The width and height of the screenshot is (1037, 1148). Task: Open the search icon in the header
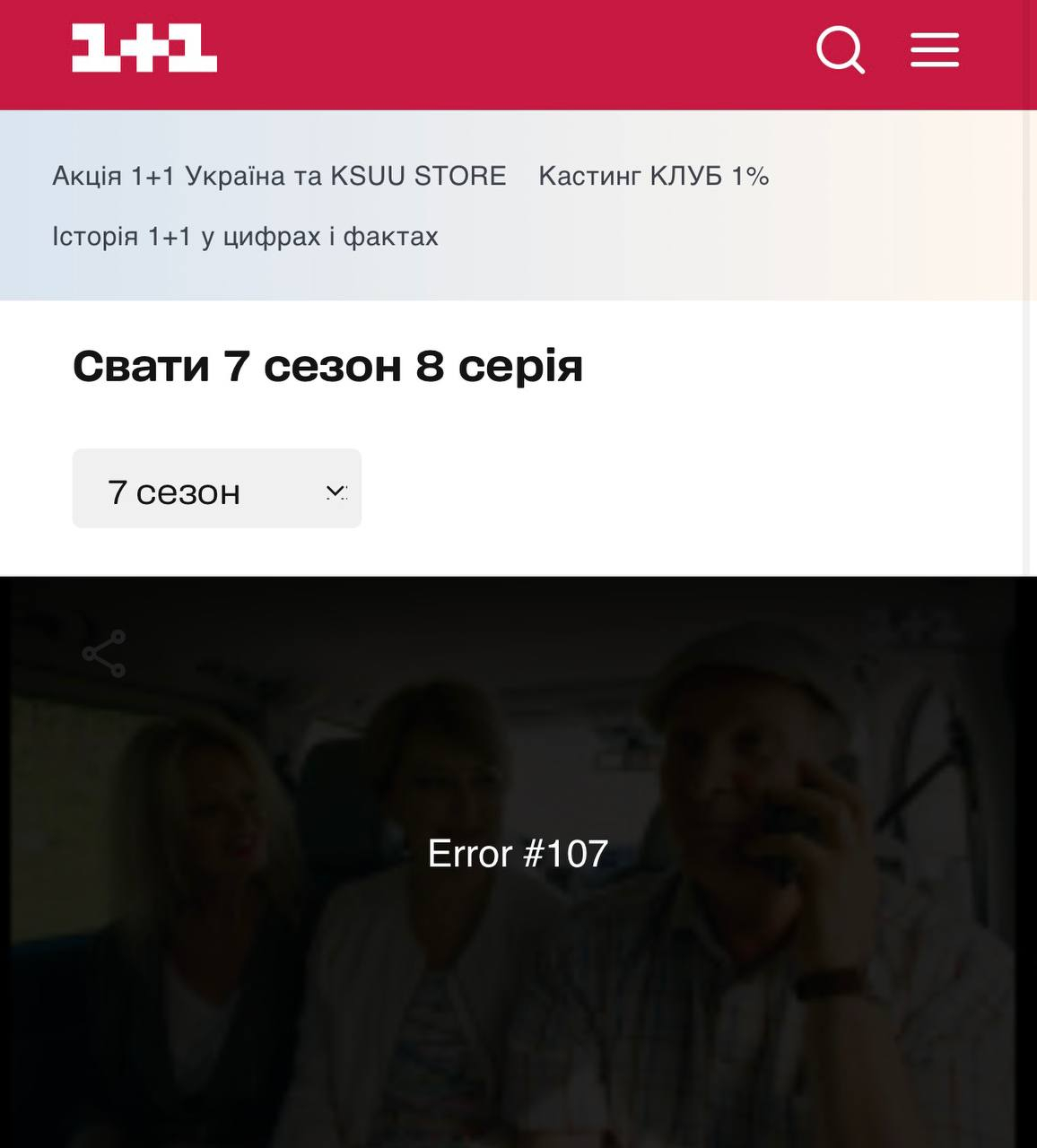click(x=840, y=49)
